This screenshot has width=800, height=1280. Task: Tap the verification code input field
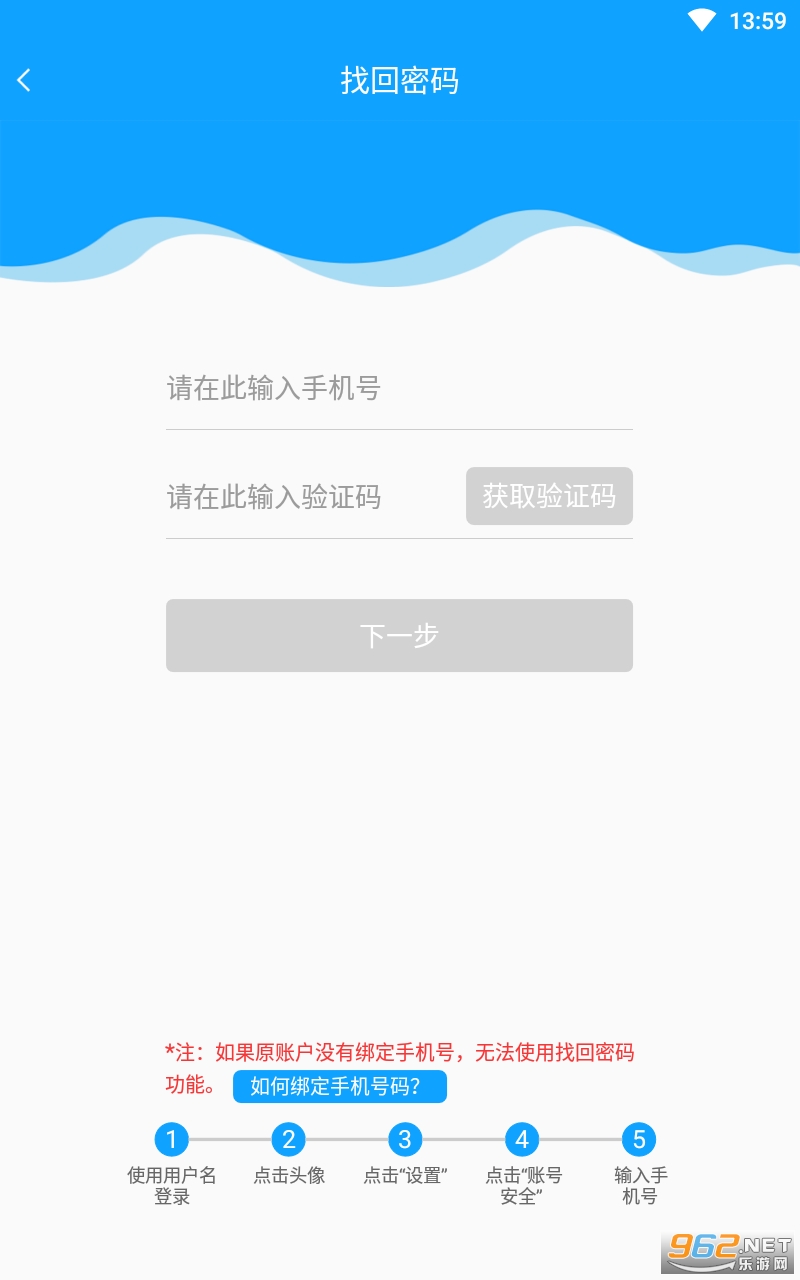coord(300,497)
